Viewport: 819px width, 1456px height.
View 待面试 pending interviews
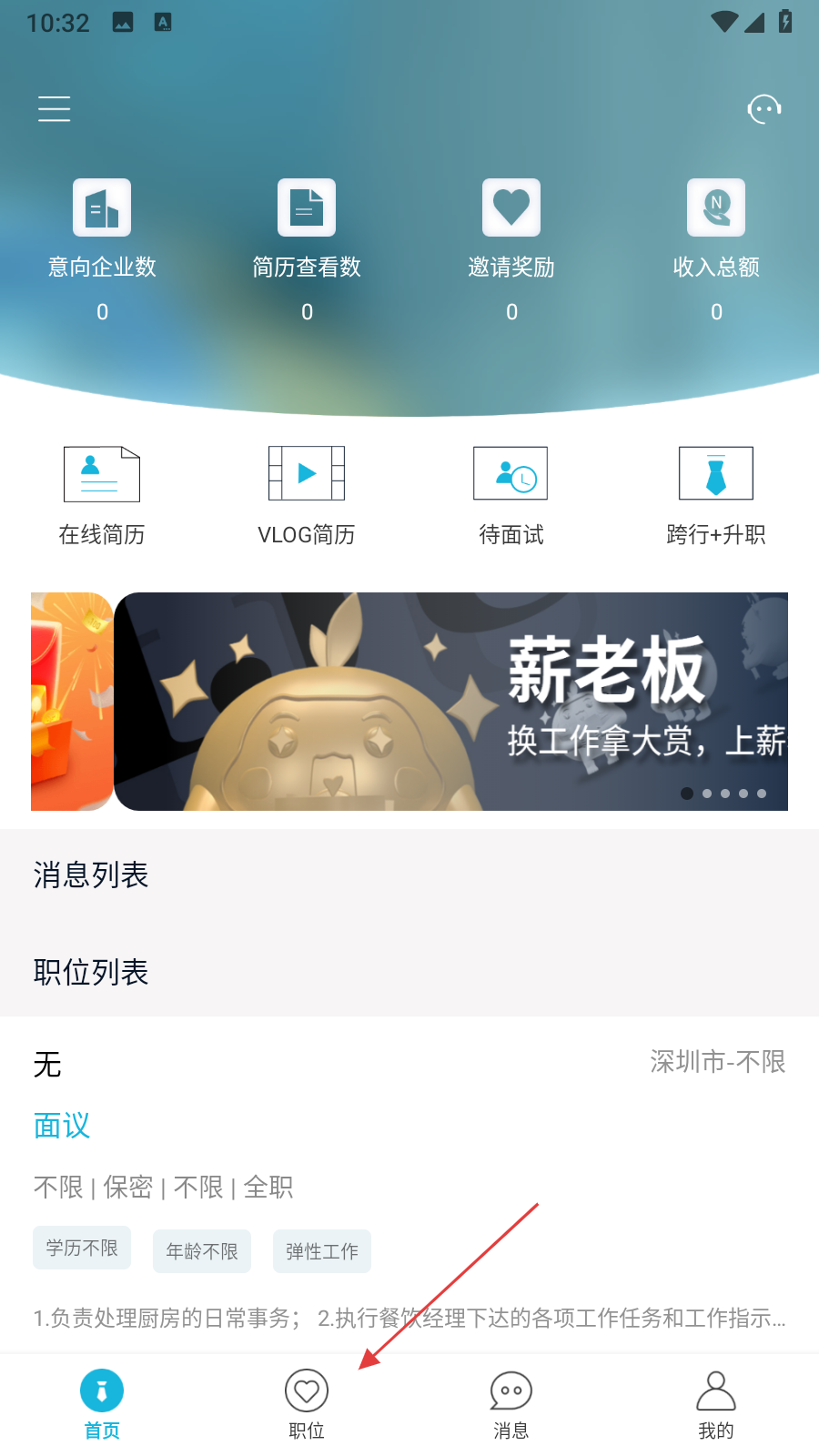(511, 494)
